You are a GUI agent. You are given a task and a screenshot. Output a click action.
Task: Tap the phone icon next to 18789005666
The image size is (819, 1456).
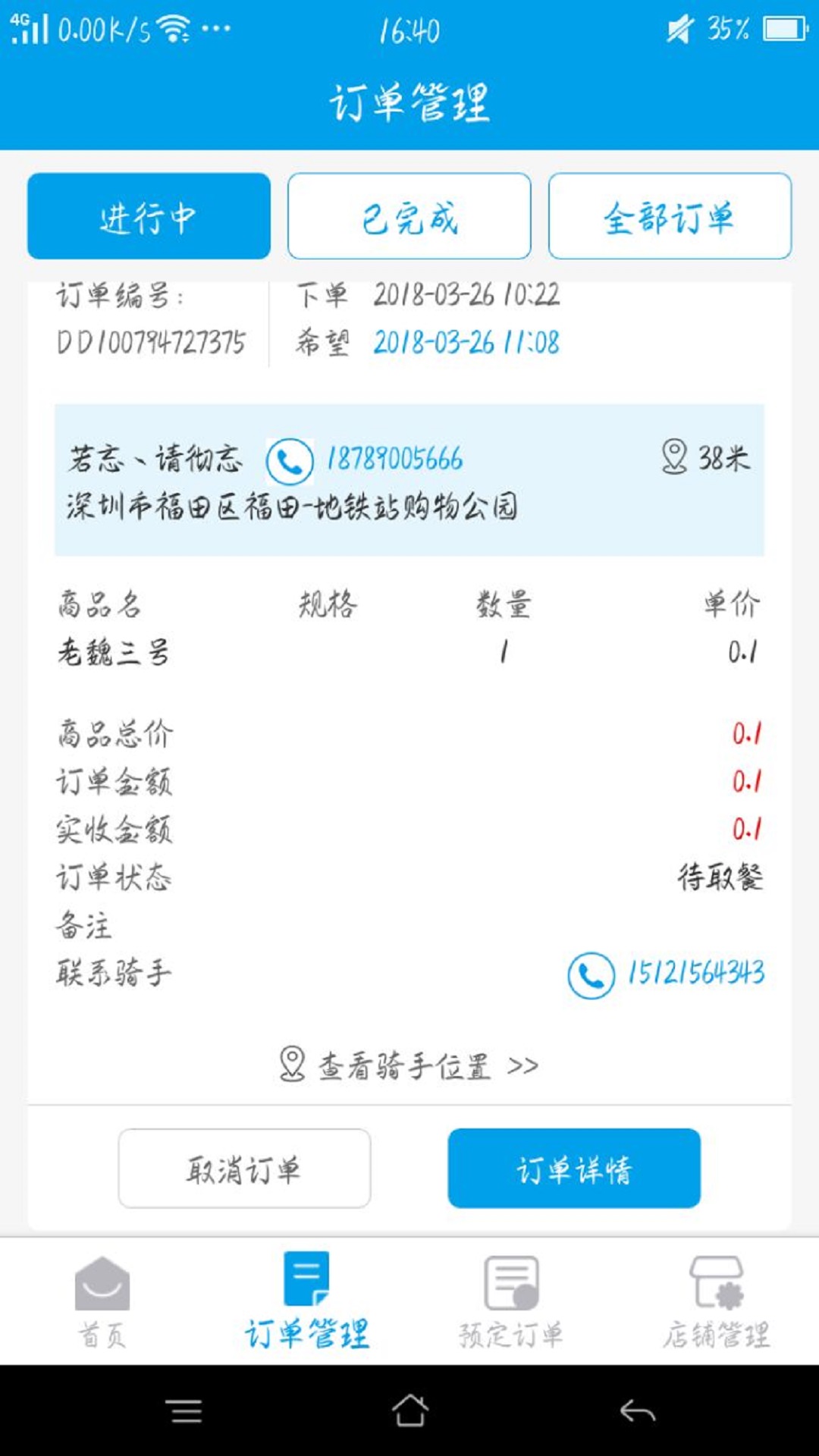tap(290, 459)
